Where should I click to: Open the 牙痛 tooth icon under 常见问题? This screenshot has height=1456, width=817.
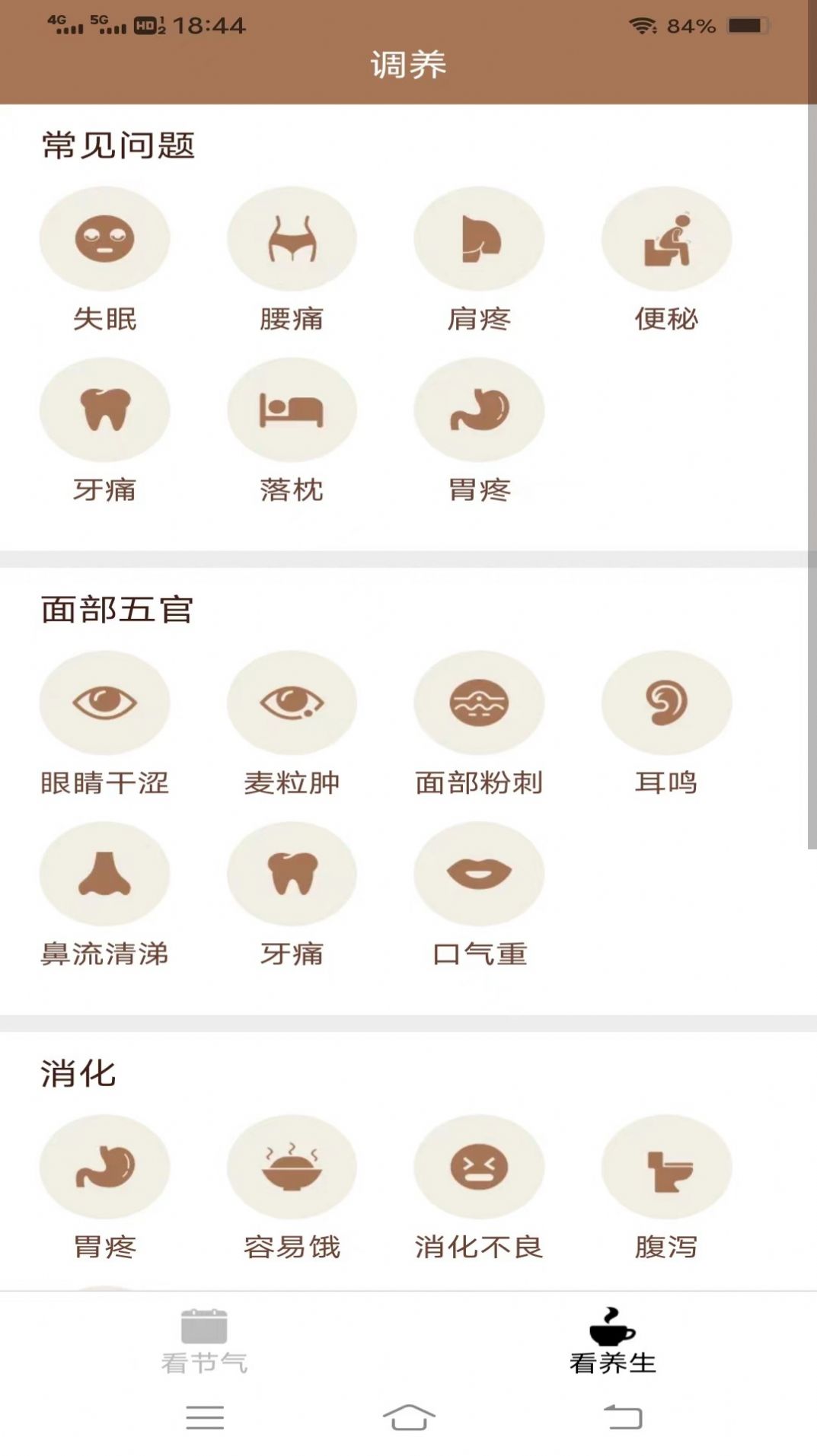[x=105, y=410]
